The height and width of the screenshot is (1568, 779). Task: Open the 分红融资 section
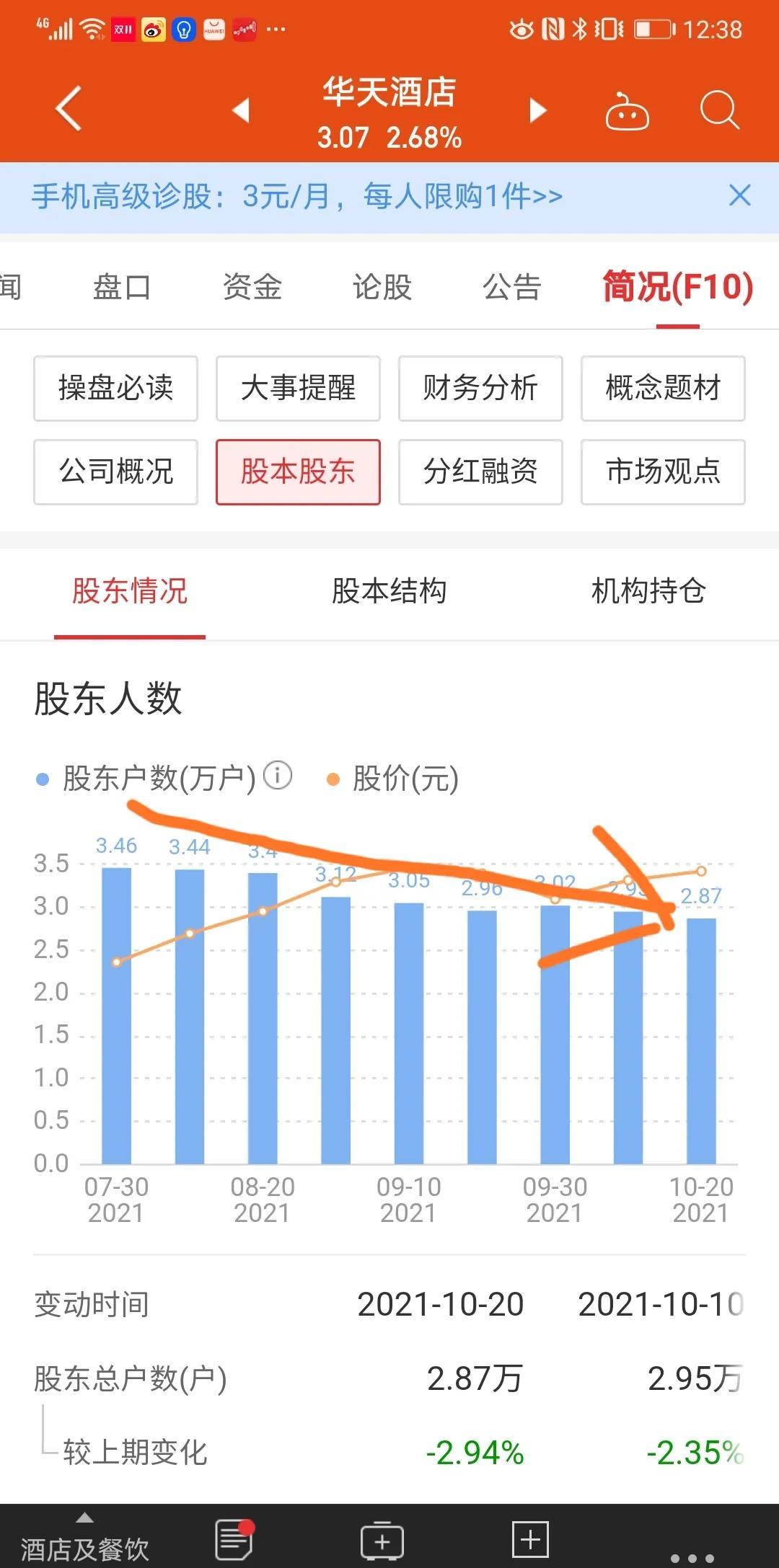coord(480,471)
